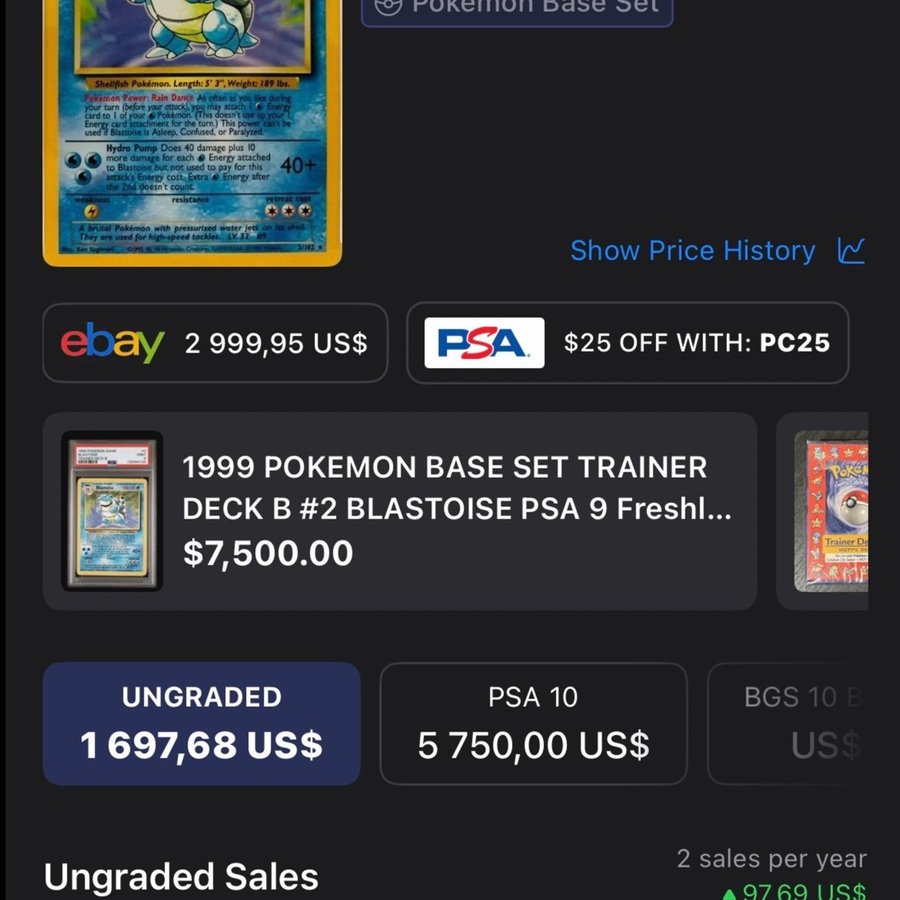Viewport: 900px width, 900px height.
Task: Open the Trainer Deck B Blastoise PSA 9 listing
Action: (x=399, y=510)
